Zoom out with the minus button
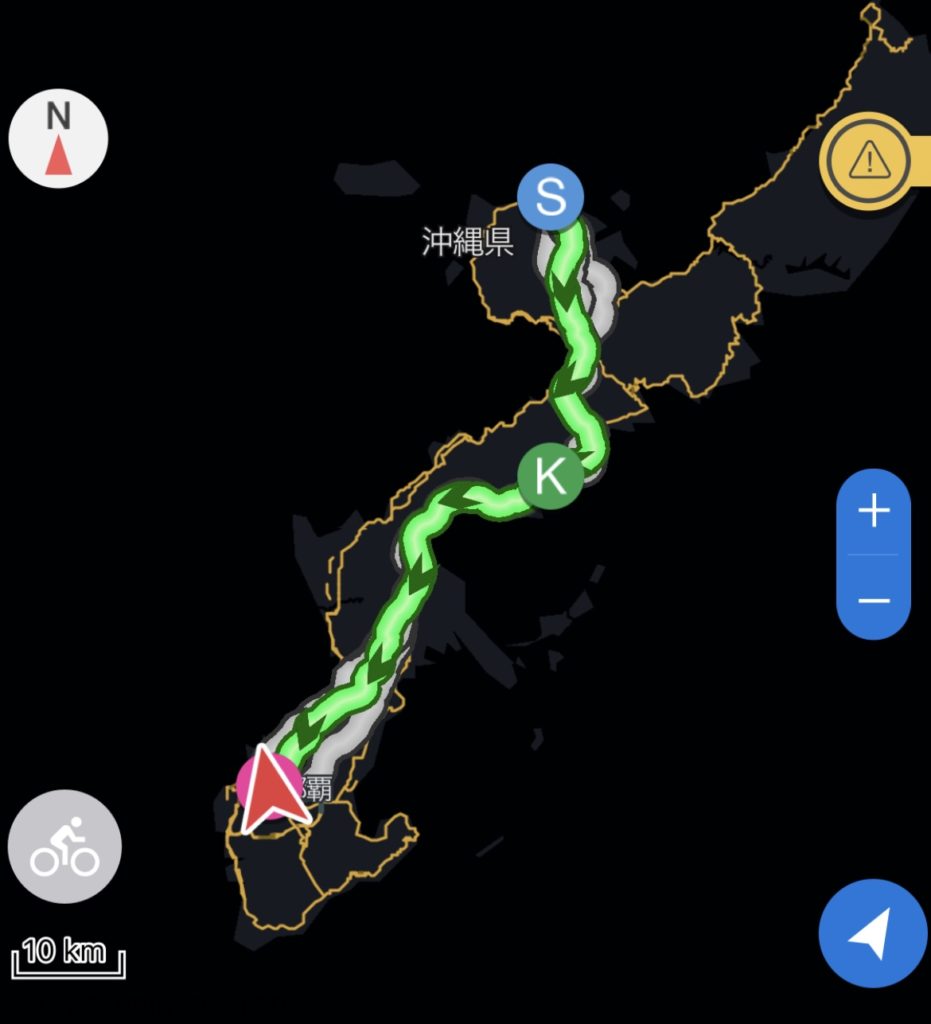The width and height of the screenshot is (931, 1024). pyautogui.click(x=873, y=600)
